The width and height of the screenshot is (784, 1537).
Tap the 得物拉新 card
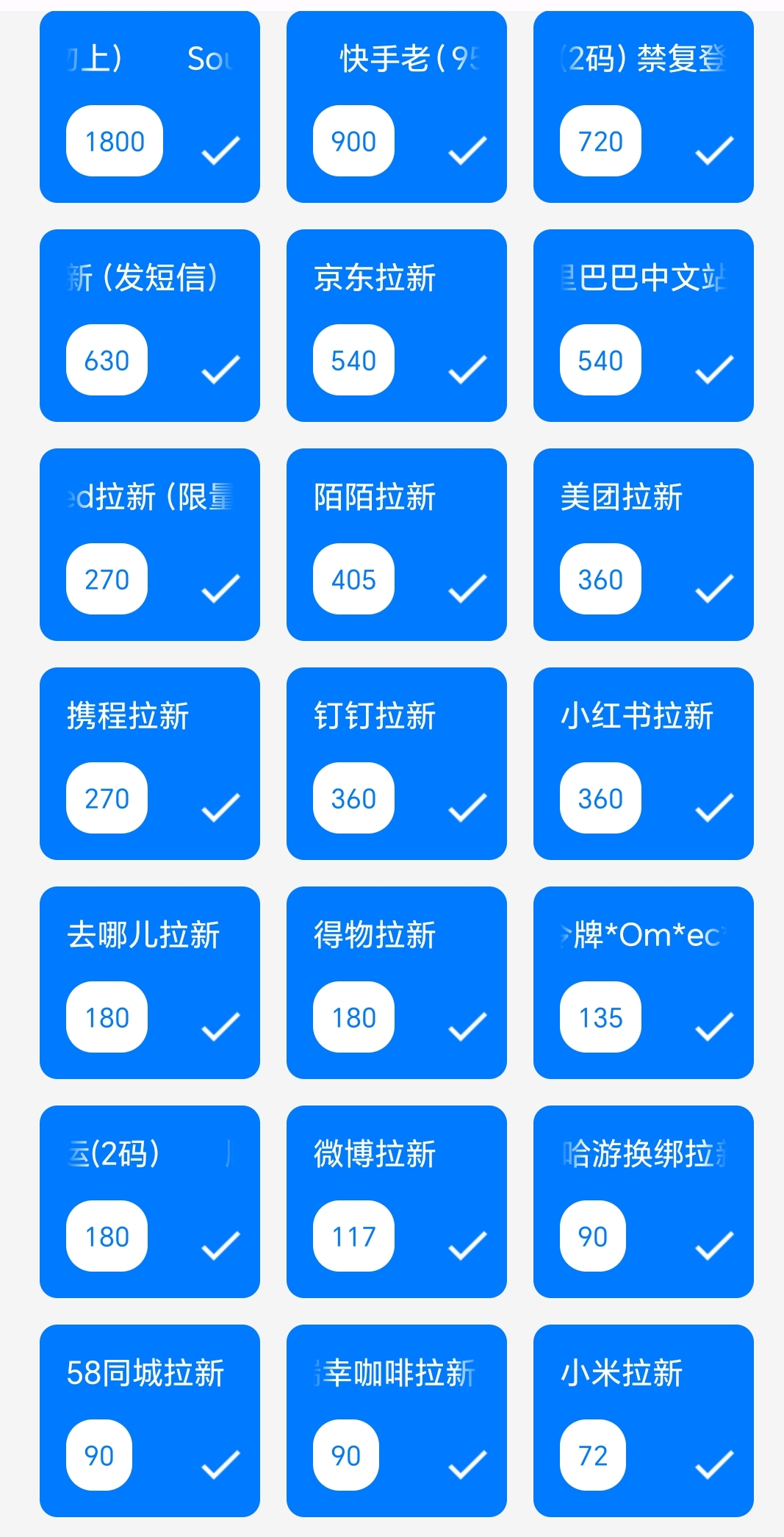pos(396,982)
